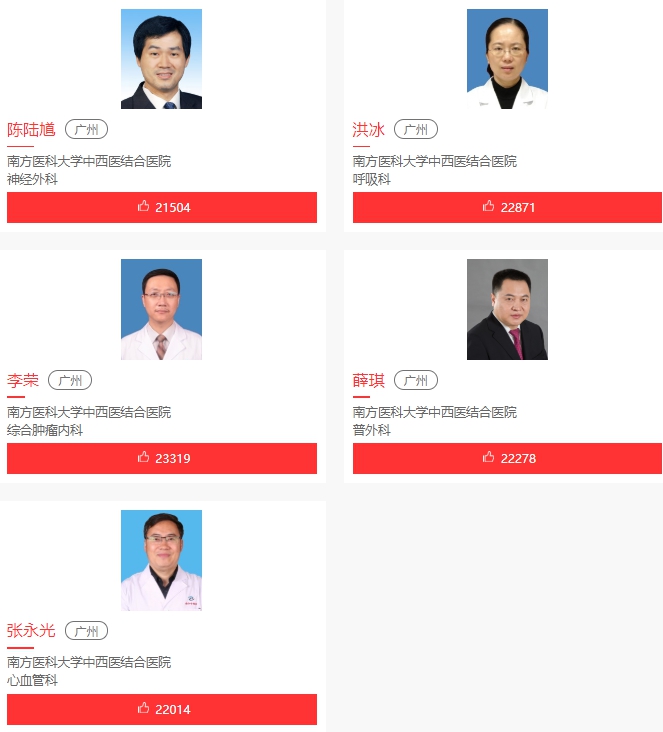
Task: Like 洪冰 using the 22871 button
Action: click(x=507, y=207)
